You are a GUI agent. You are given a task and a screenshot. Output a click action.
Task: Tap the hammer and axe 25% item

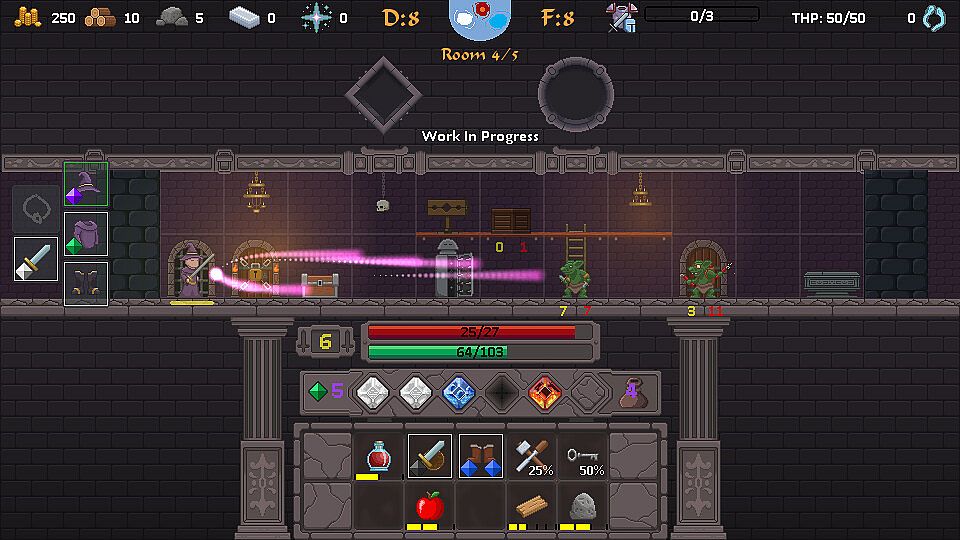coord(532,457)
